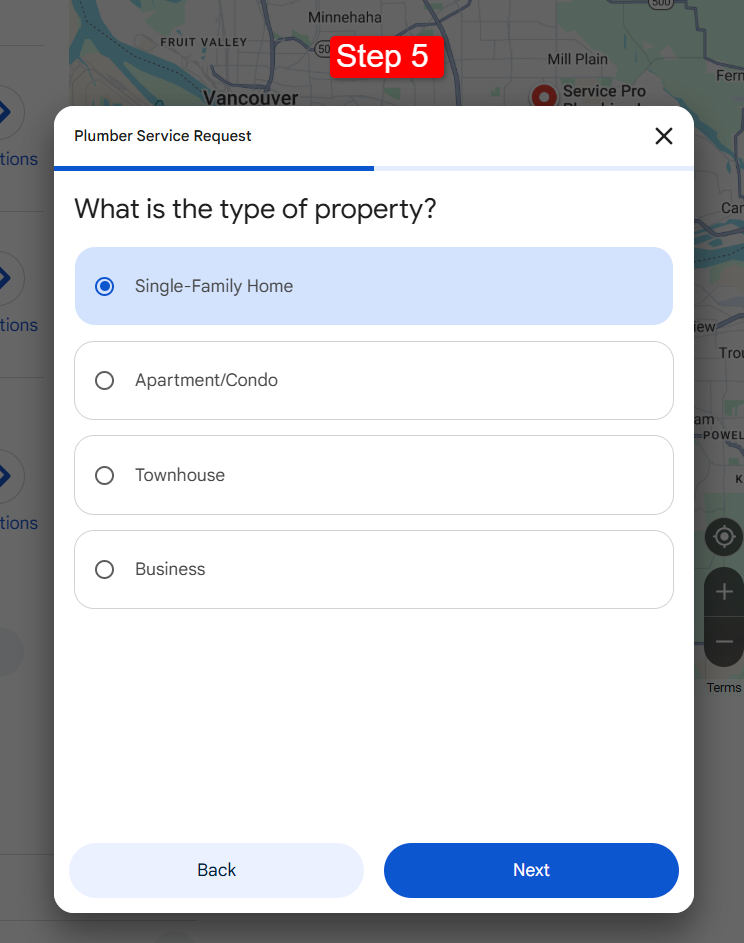Select Single-Family Home option
Screen dimensions: 744x943
point(373,286)
